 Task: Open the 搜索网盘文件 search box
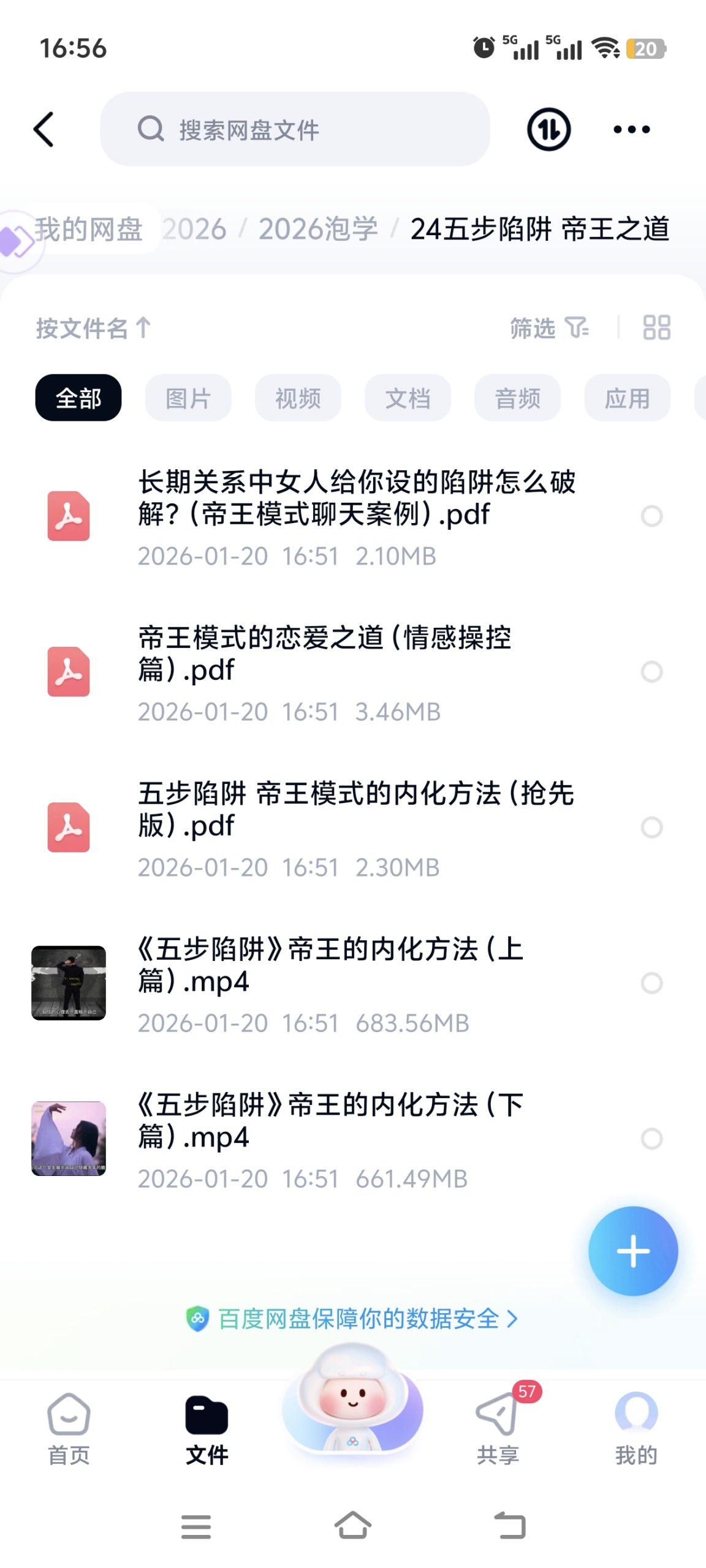point(294,129)
